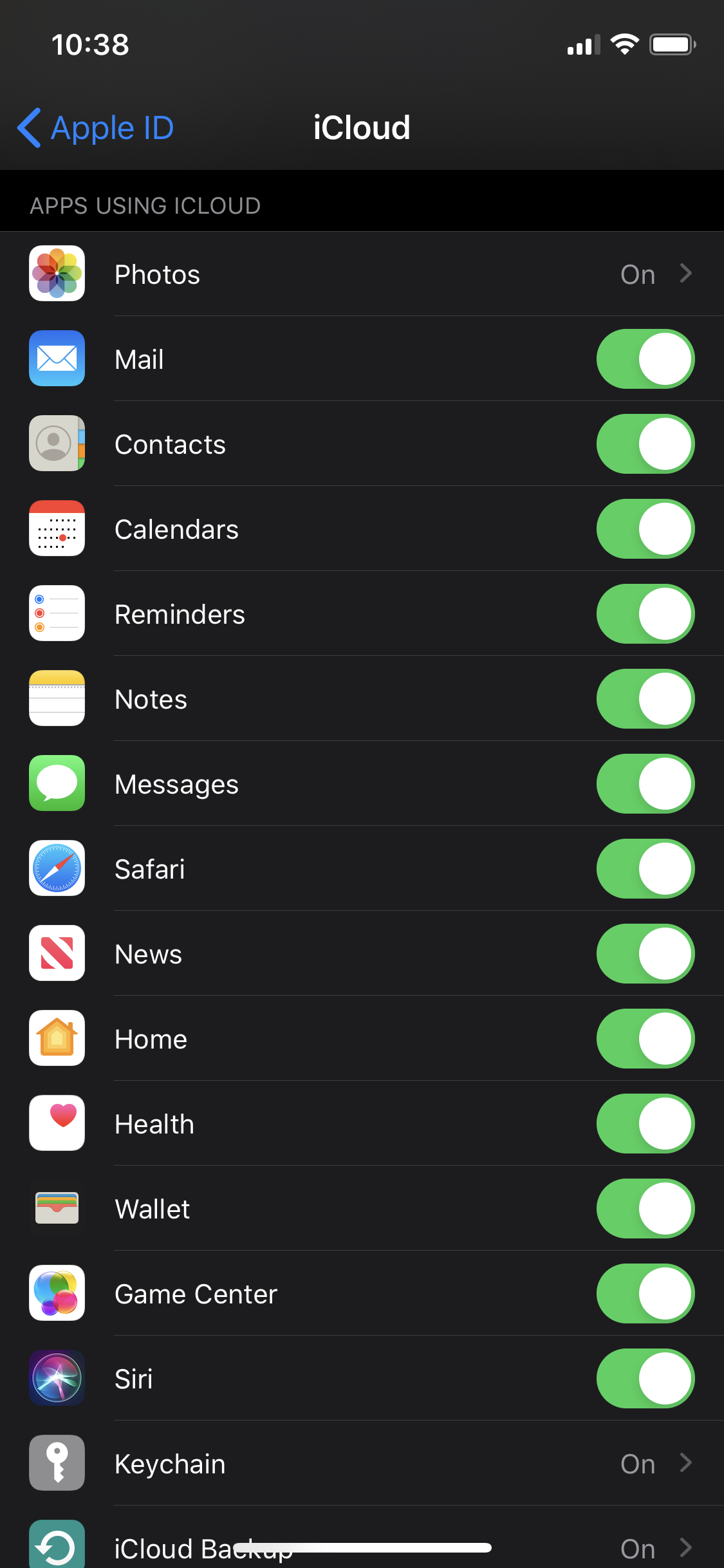724x1568 pixels.
Task: Turn off the Home toggle
Action: coord(645,1039)
